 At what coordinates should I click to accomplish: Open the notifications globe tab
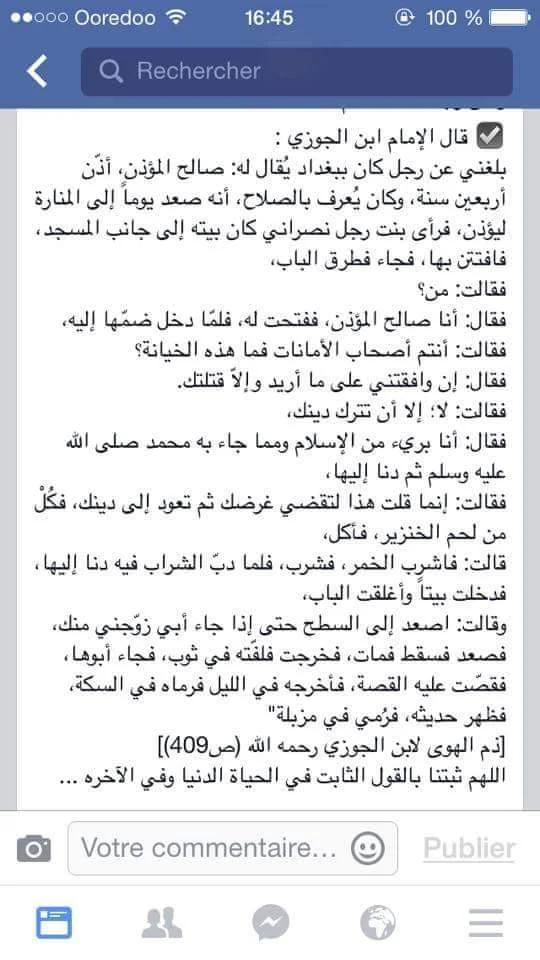(x=378, y=923)
